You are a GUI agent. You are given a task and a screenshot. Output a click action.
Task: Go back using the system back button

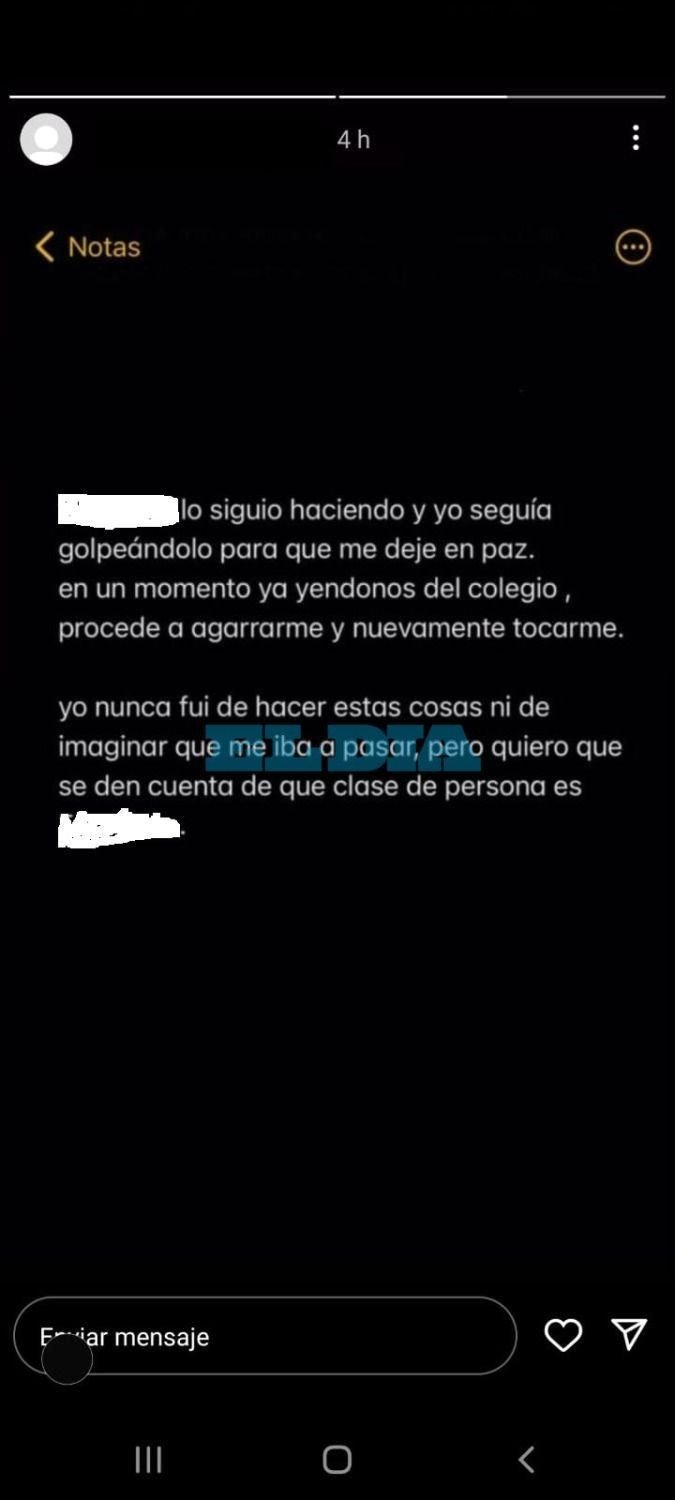click(526, 1459)
